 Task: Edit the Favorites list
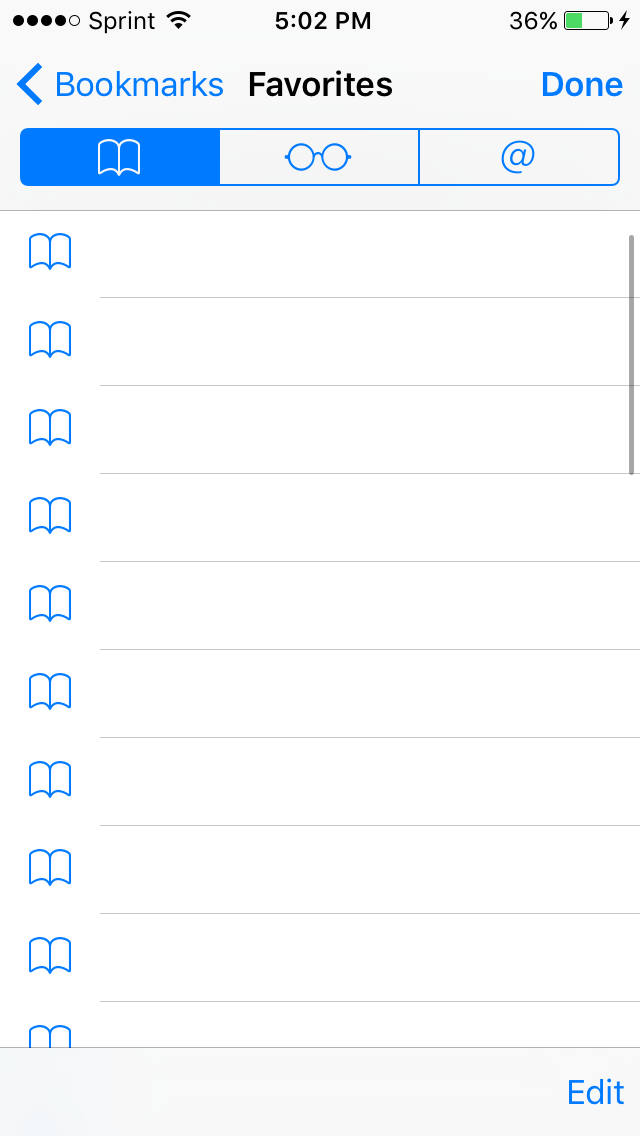595,1092
